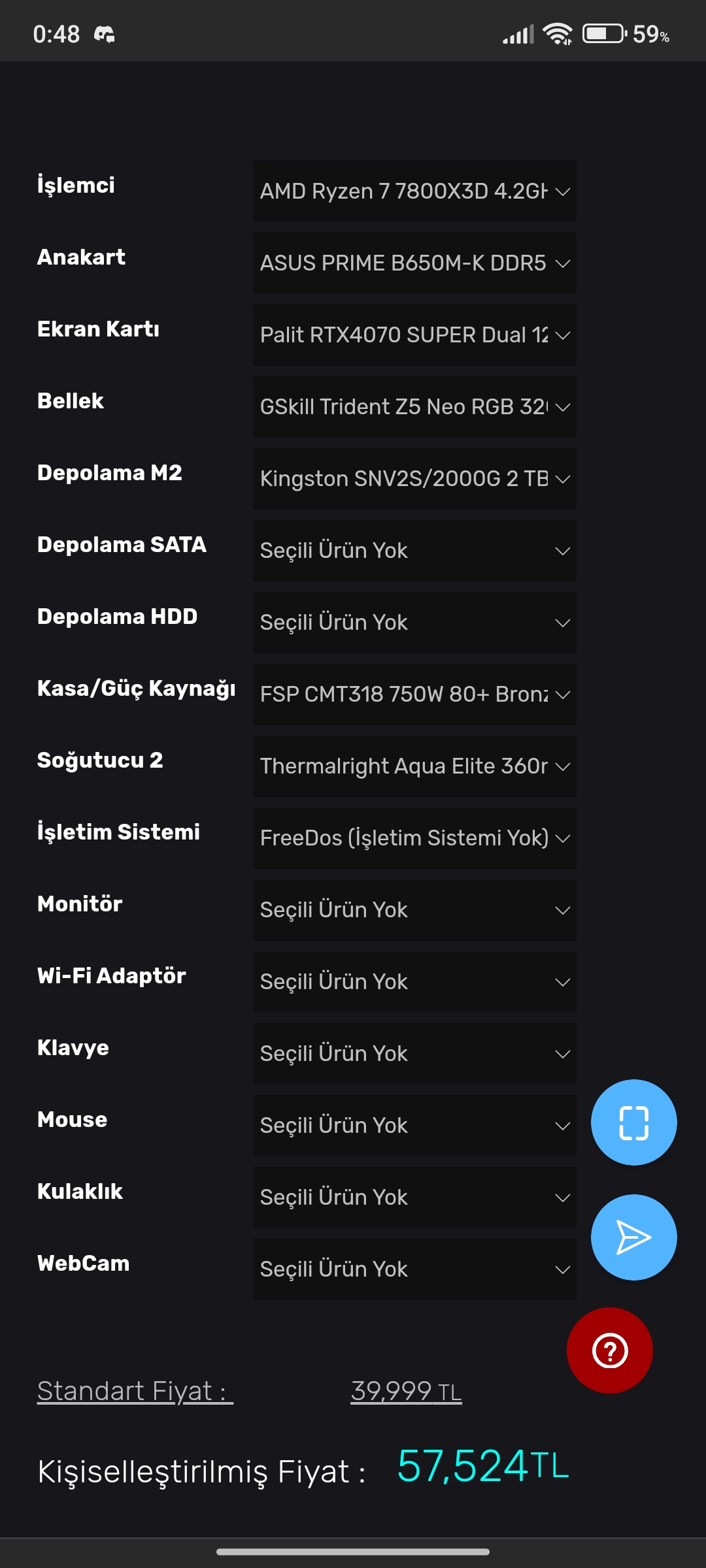Image resolution: width=706 pixels, height=1568 pixels.
Task: Select a keyboard in Klavye dropdown
Action: pos(414,1054)
